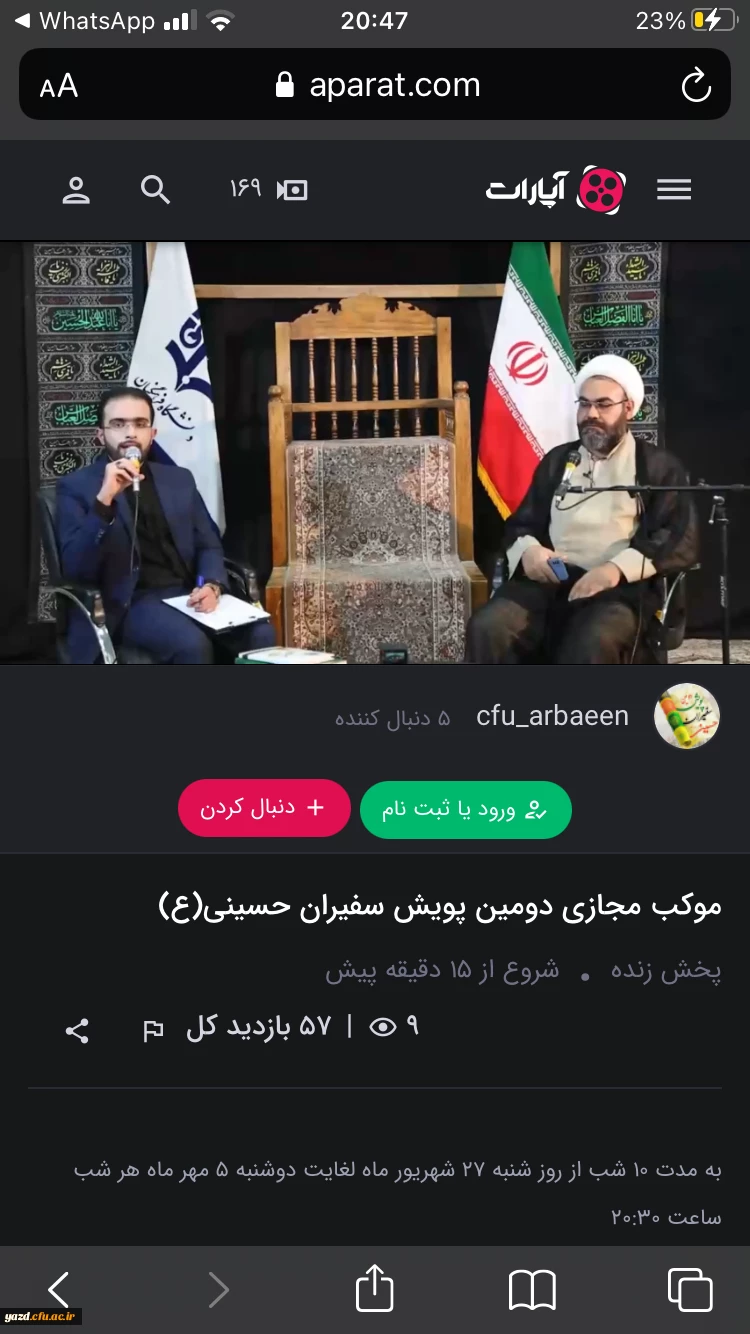Tap the cfu_arbaeen channel avatar
The image size is (750, 1334).
tap(686, 716)
